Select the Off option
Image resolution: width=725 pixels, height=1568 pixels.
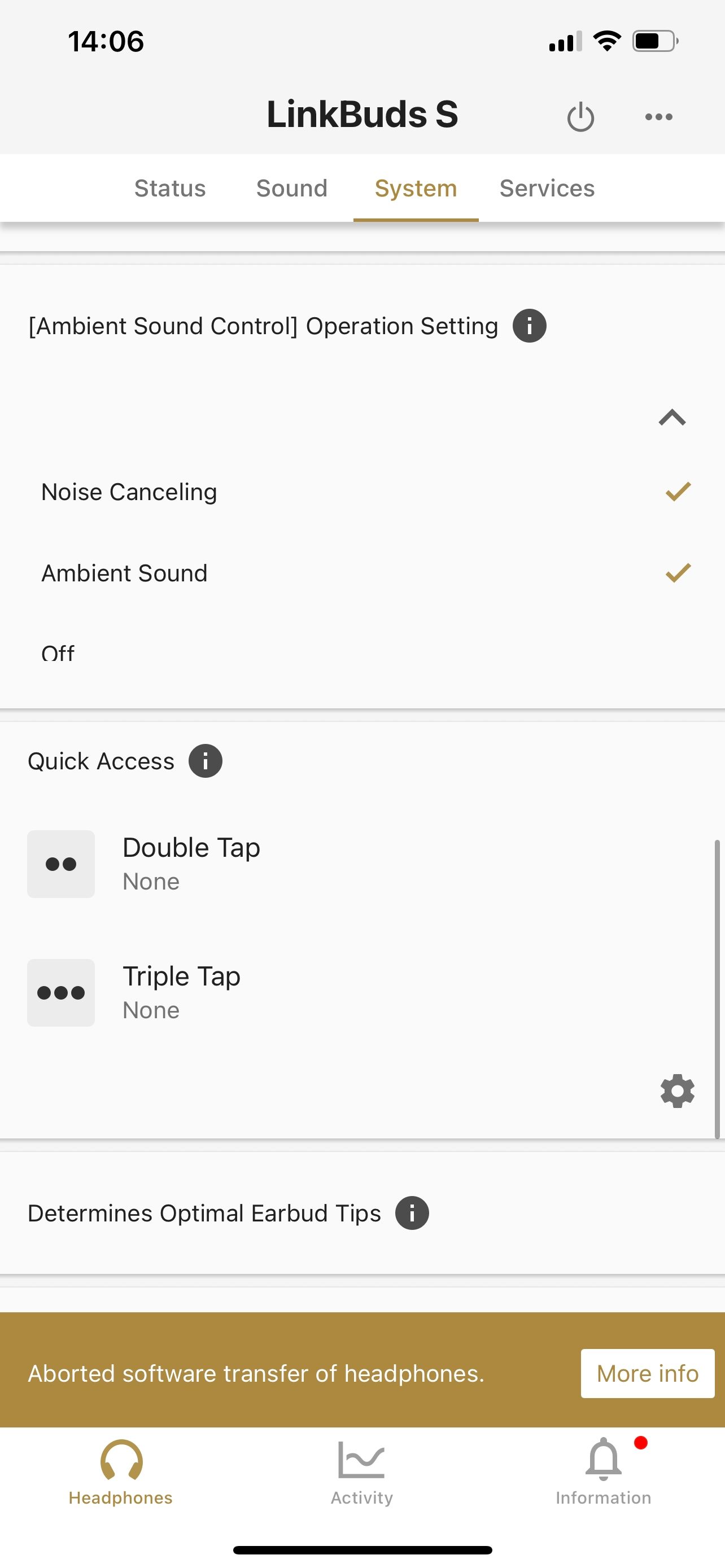pos(58,654)
